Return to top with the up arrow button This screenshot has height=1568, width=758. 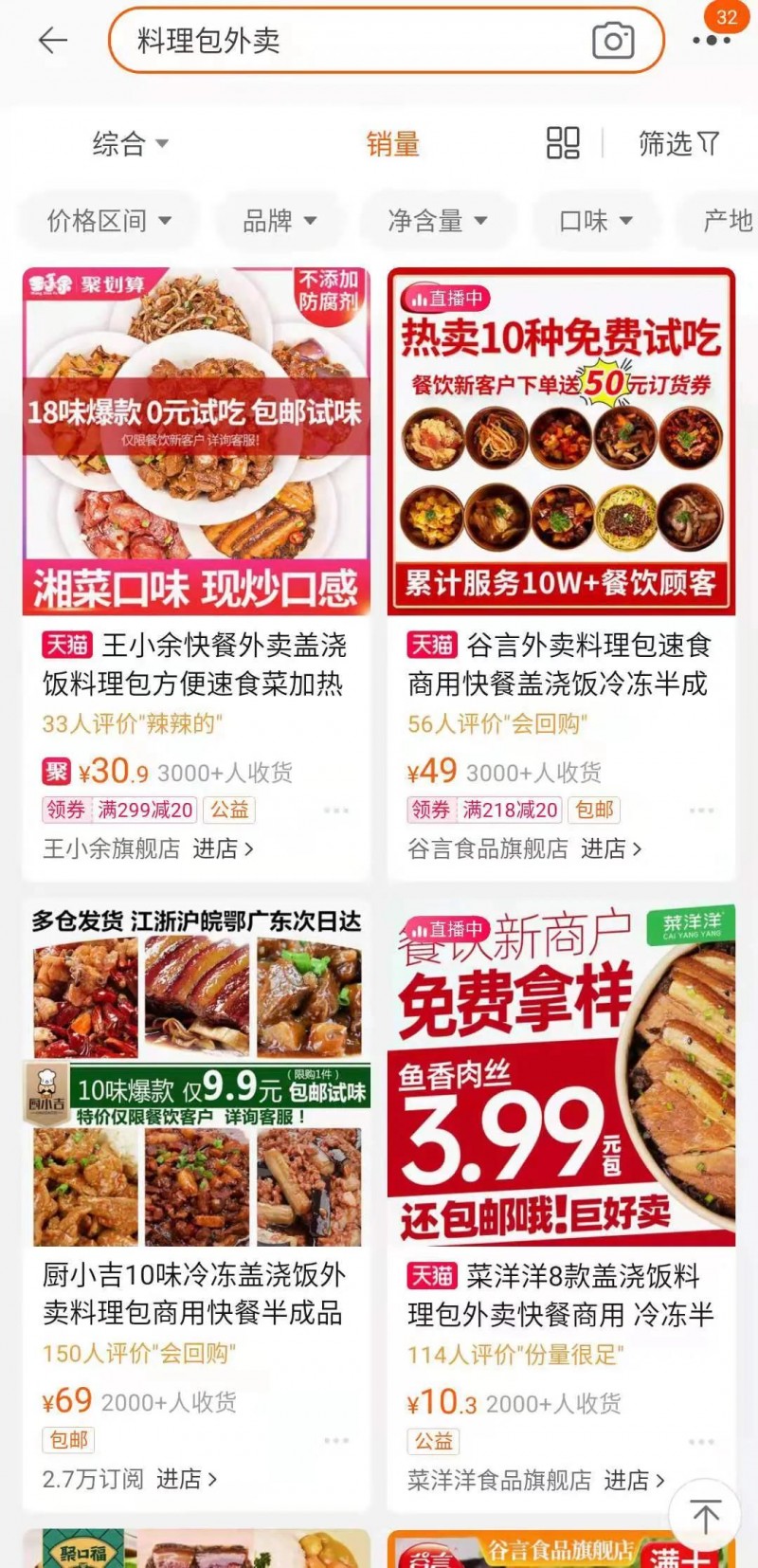click(705, 1515)
